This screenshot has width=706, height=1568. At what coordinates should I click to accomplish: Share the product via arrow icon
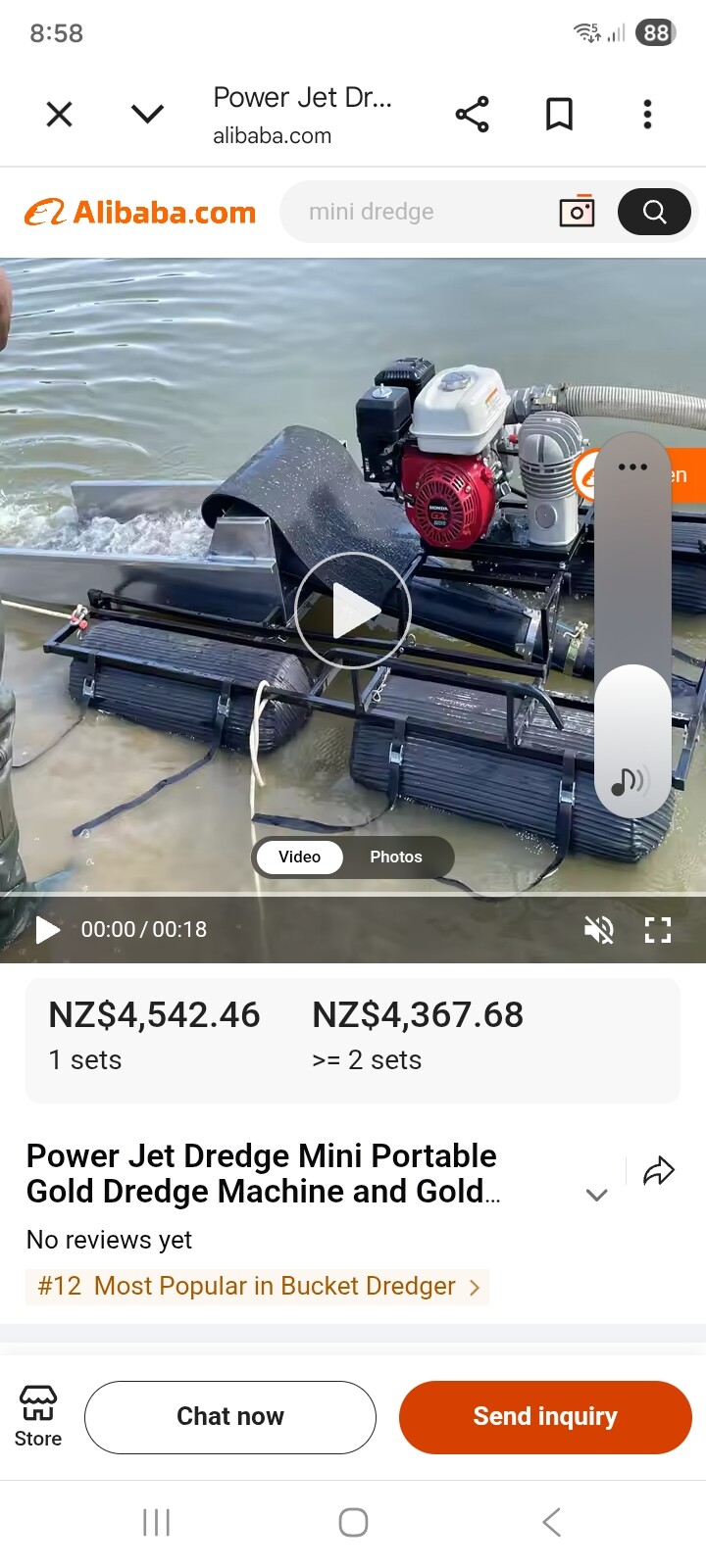click(x=659, y=1170)
